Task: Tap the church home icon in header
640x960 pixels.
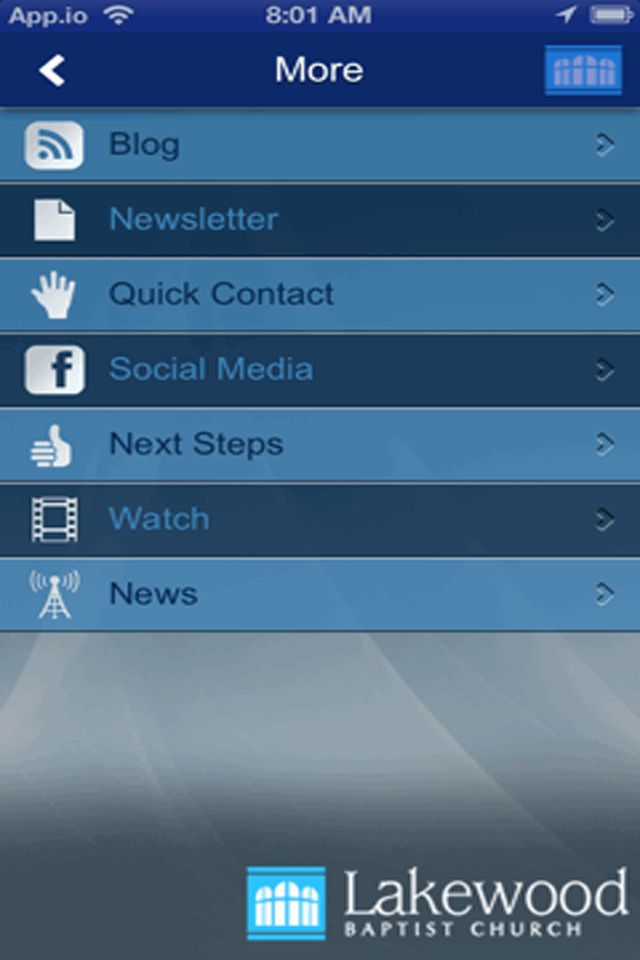Action: coord(583,70)
